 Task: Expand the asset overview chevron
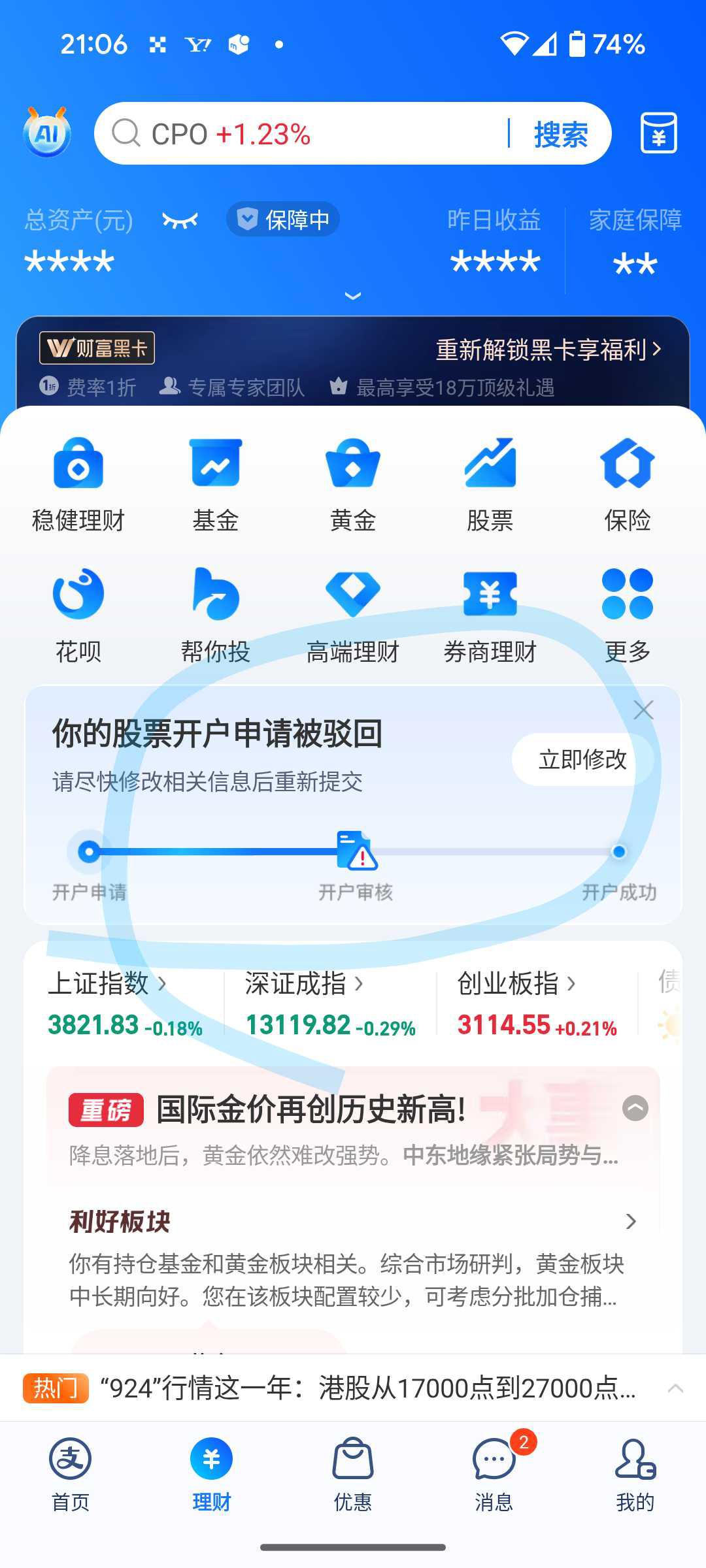pos(353,296)
